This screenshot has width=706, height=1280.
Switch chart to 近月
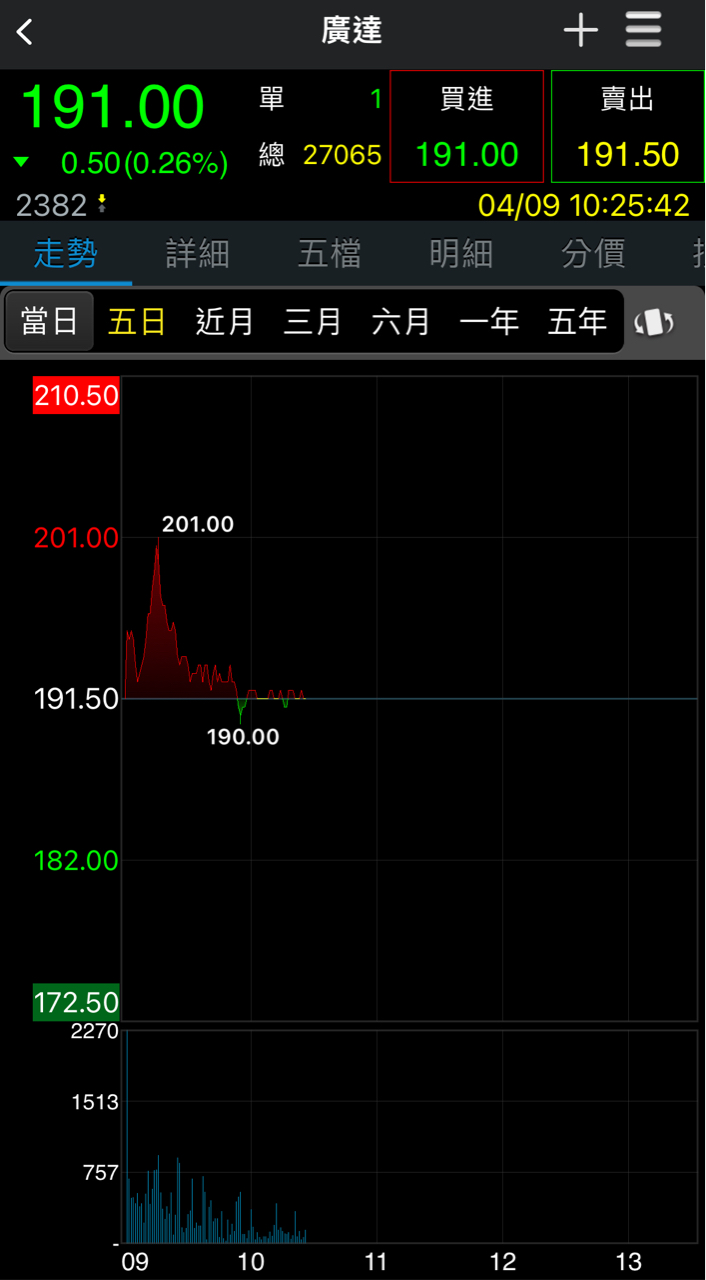(225, 322)
